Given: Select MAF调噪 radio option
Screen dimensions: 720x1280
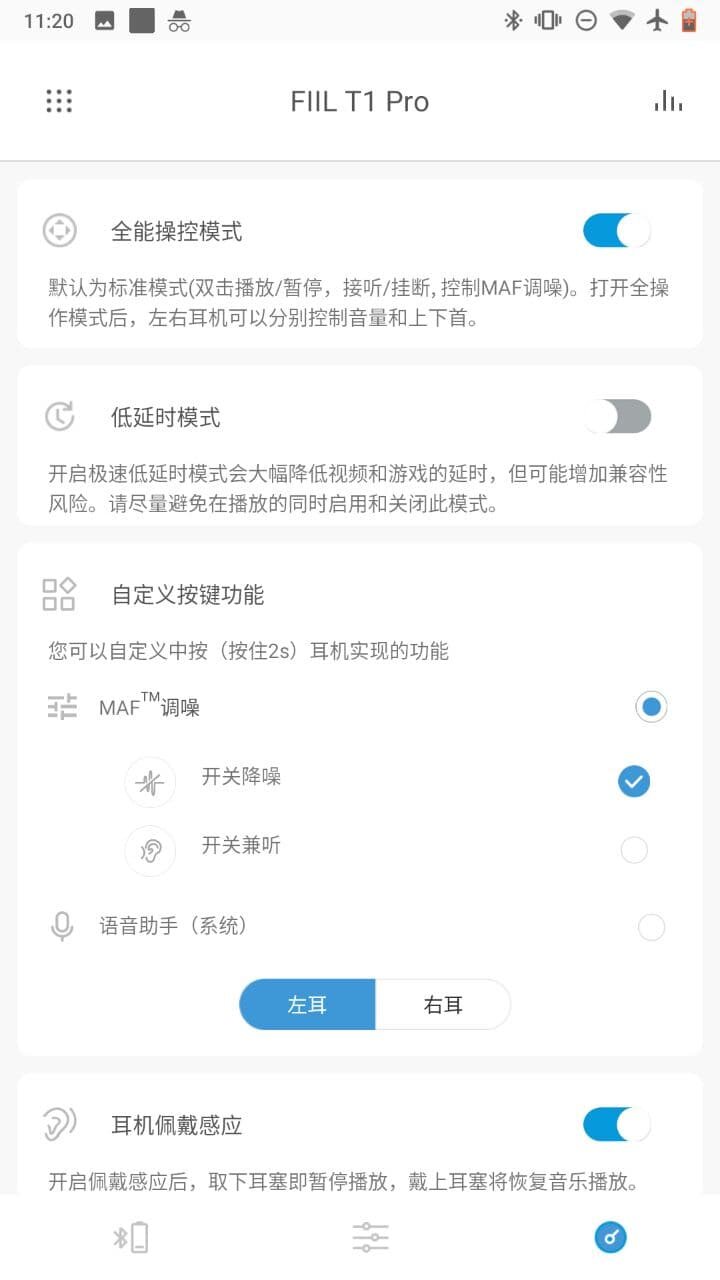Looking at the screenshot, I should (651, 708).
